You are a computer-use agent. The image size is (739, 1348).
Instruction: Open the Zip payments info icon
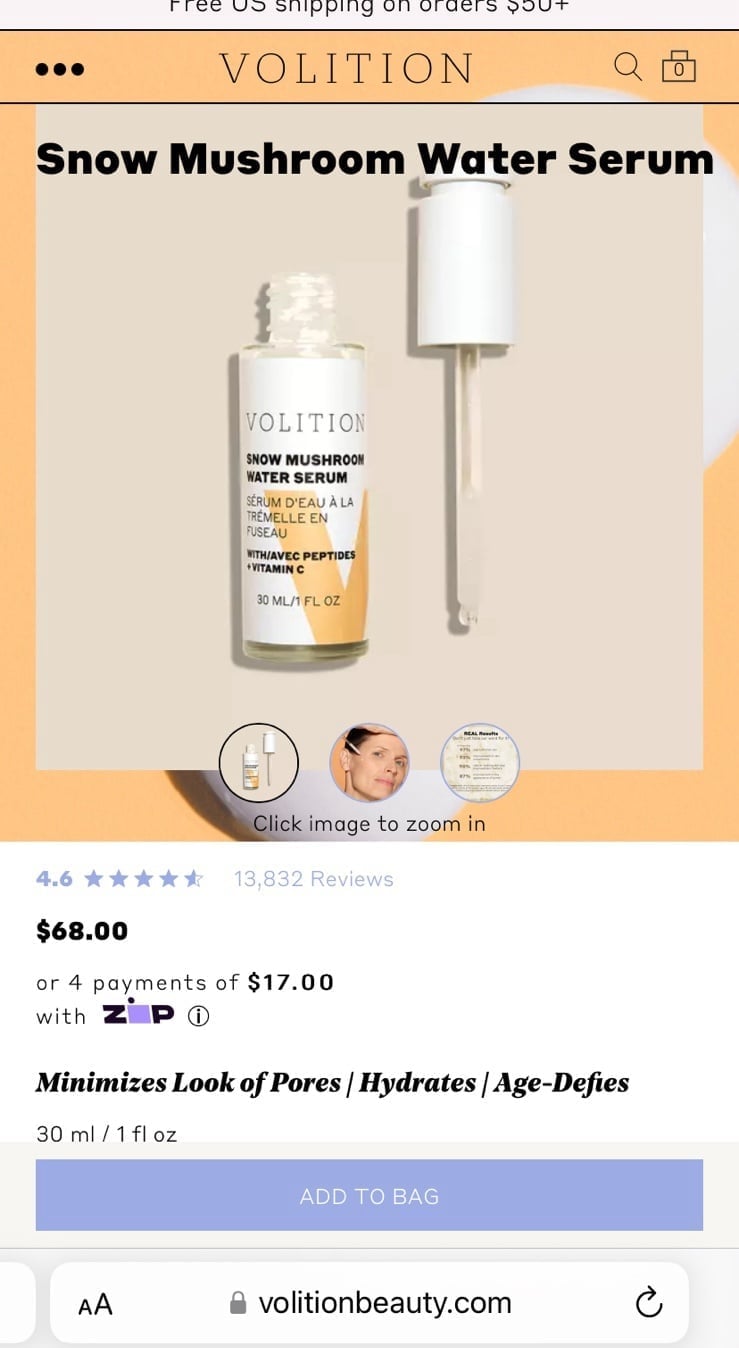point(198,1016)
